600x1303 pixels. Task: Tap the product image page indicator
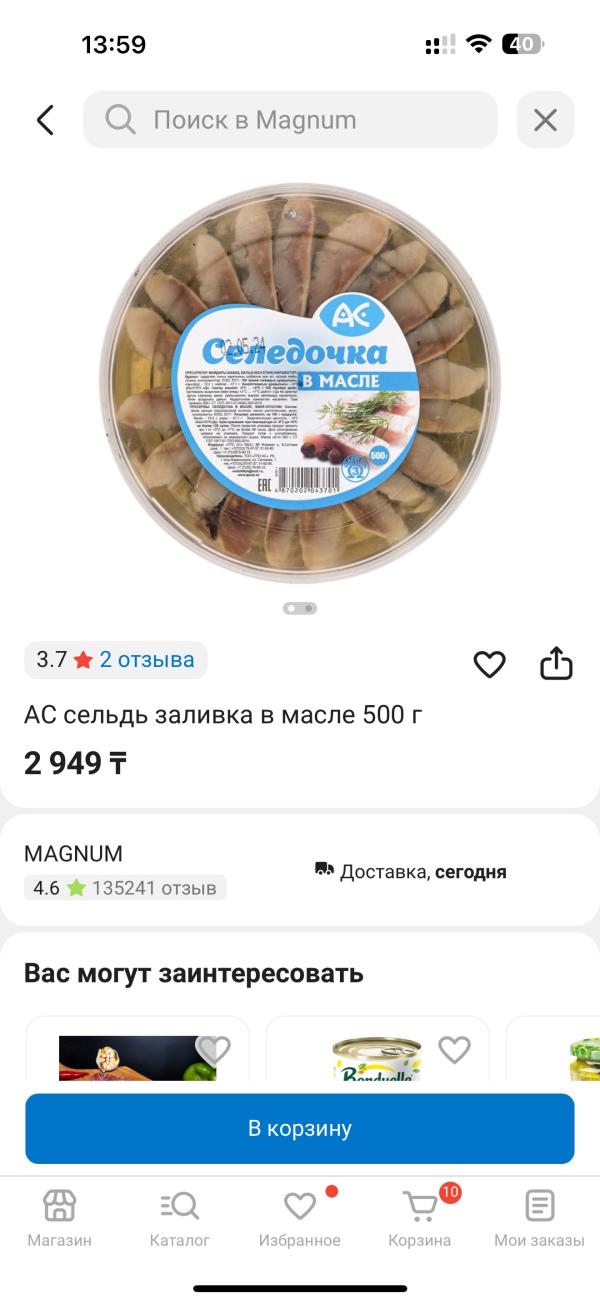pos(300,608)
